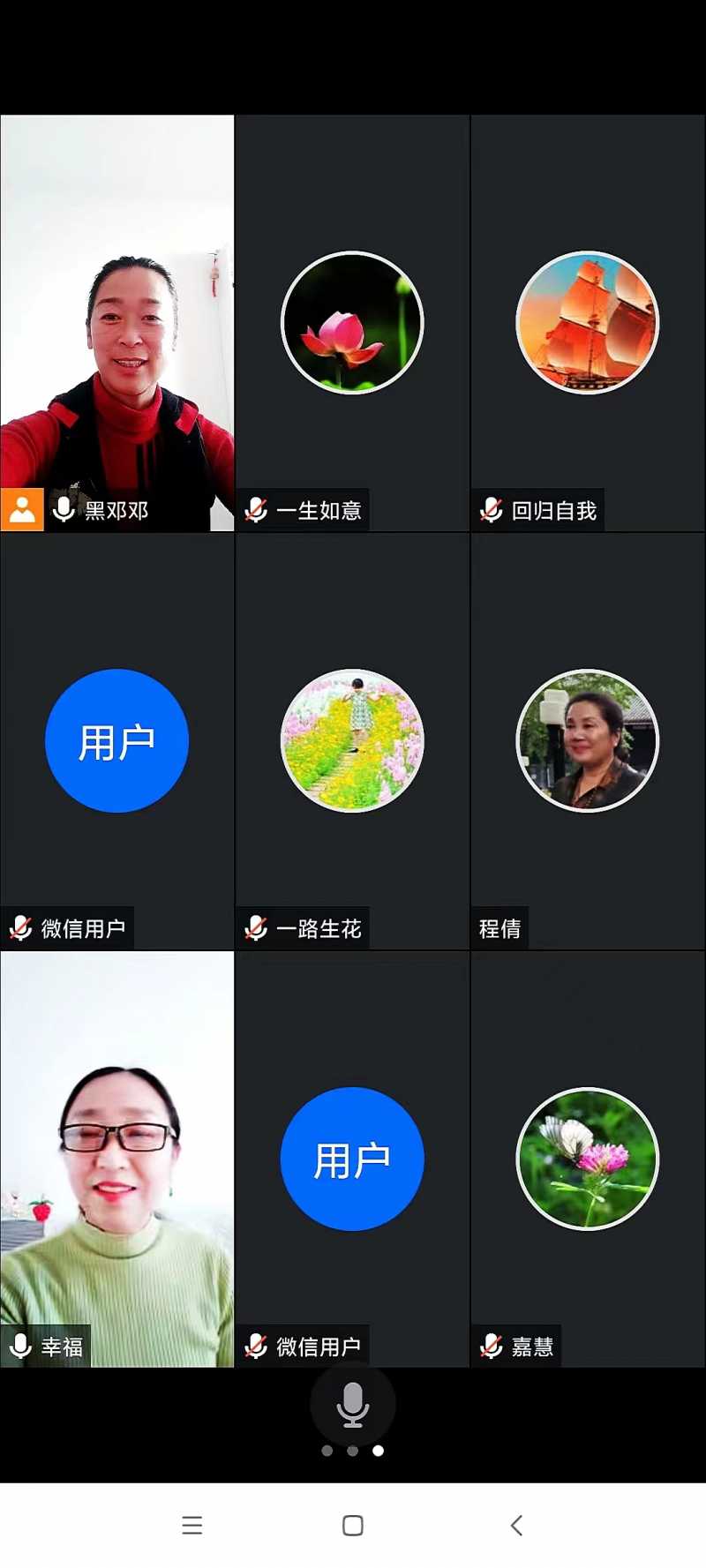Open the Android recent apps menu button

(x=192, y=1526)
